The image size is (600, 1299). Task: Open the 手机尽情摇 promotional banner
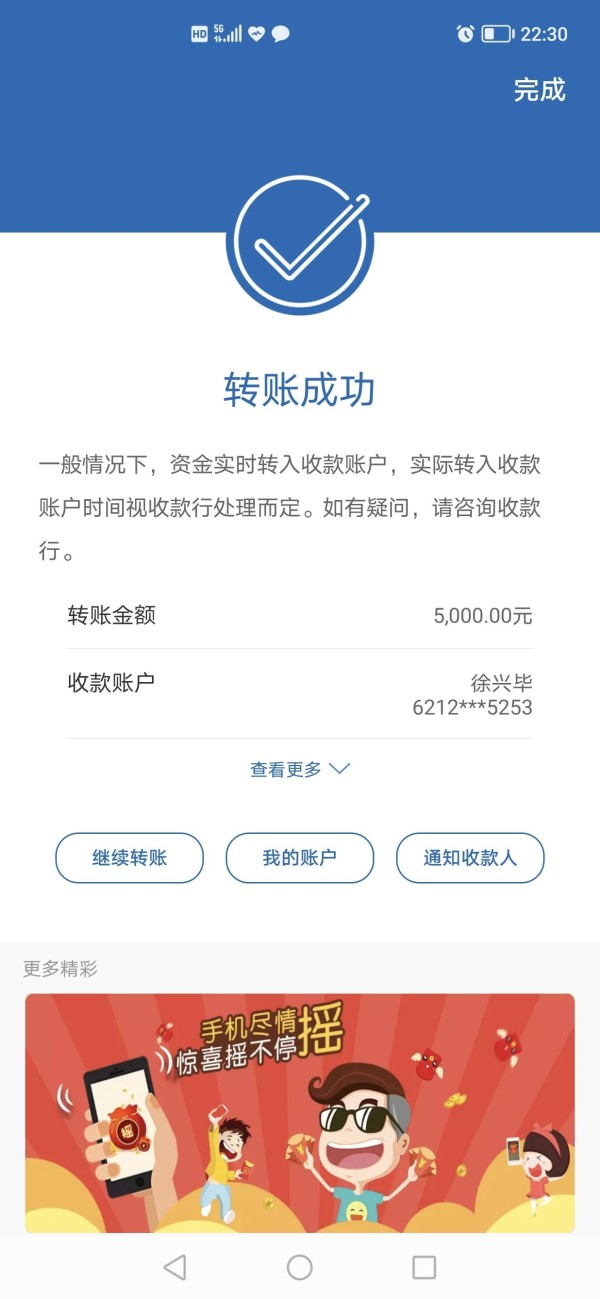click(300, 1113)
